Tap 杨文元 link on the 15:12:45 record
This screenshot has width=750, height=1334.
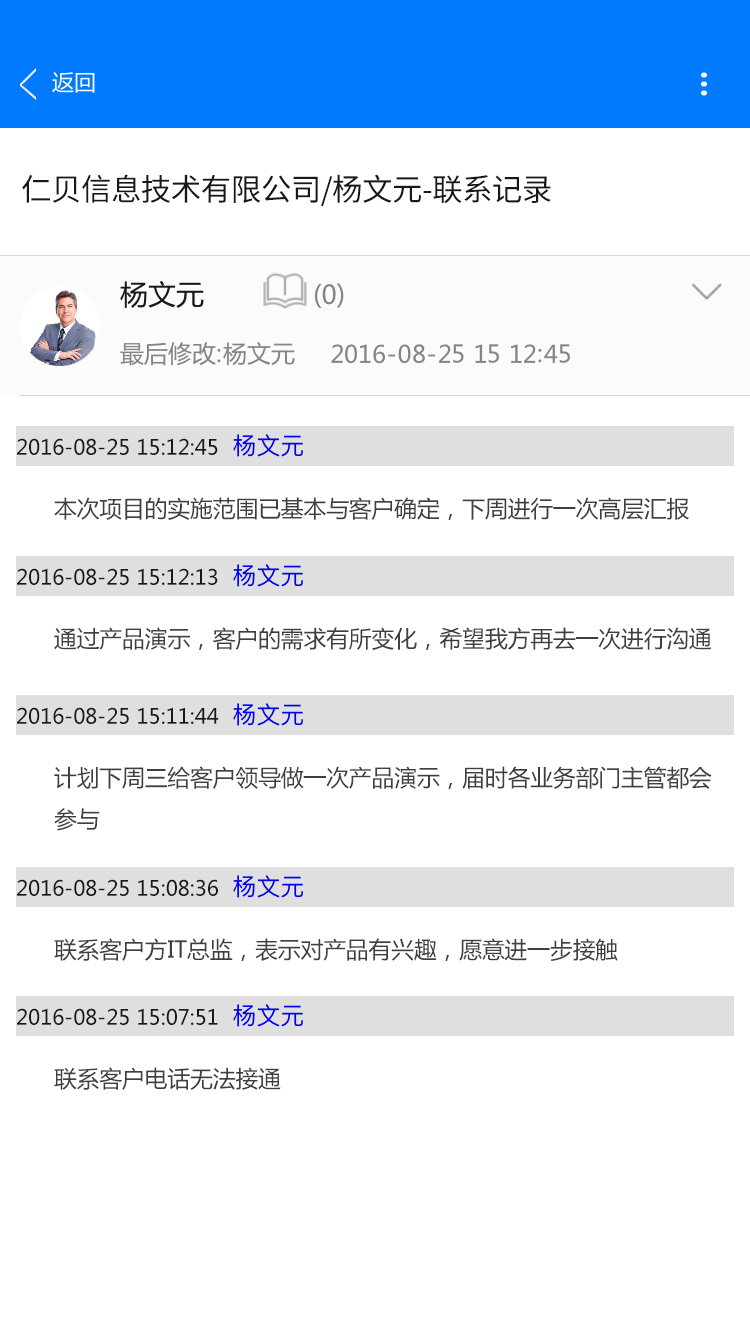click(x=268, y=446)
